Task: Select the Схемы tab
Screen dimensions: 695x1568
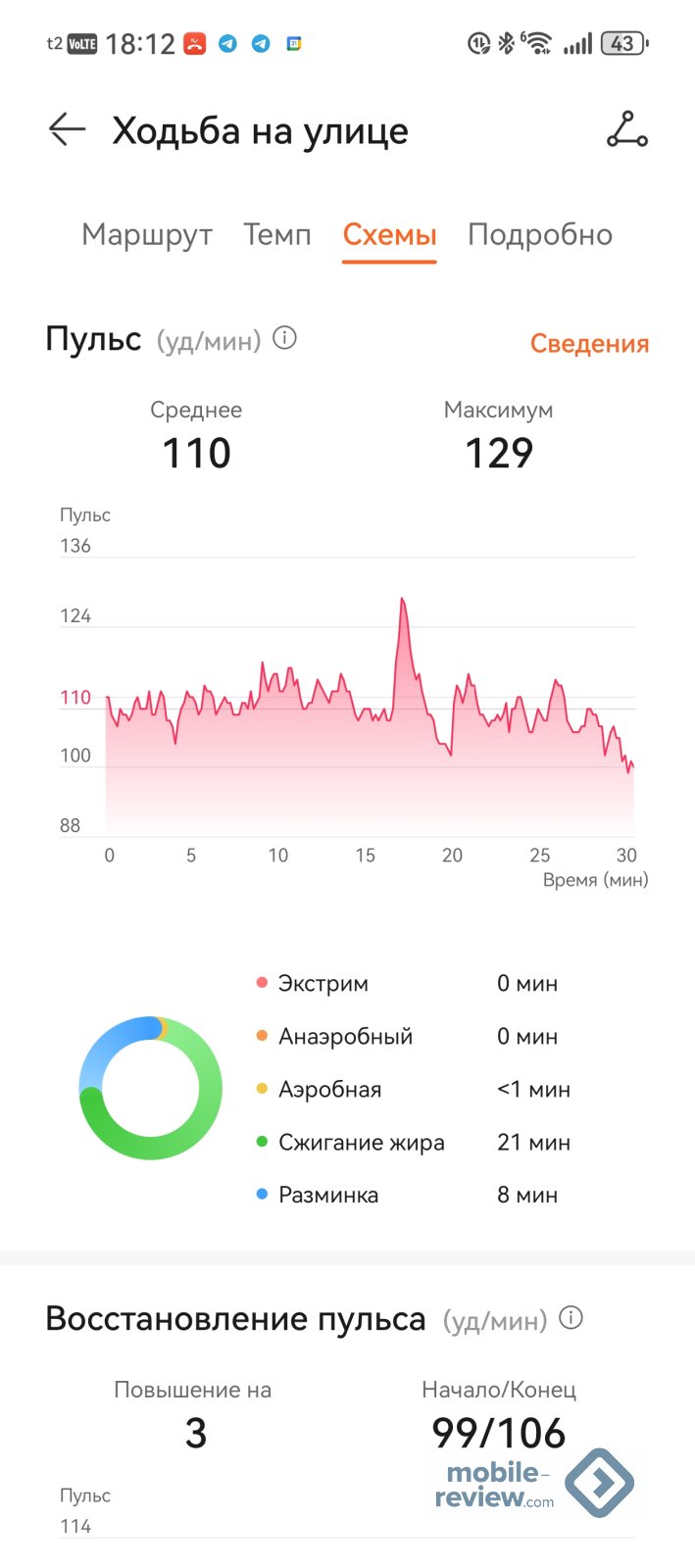Action: [x=389, y=235]
